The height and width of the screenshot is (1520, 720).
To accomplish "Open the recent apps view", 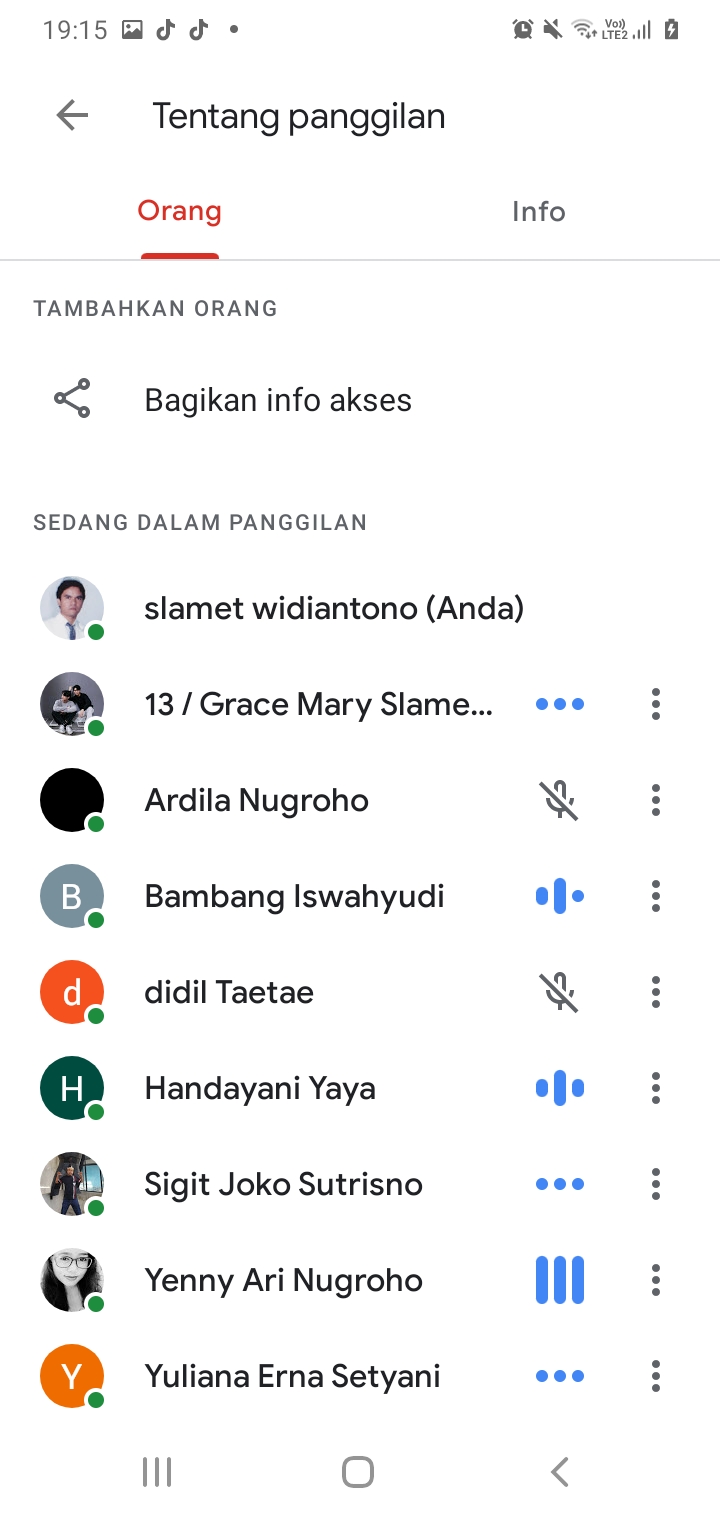I will 157,1472.
